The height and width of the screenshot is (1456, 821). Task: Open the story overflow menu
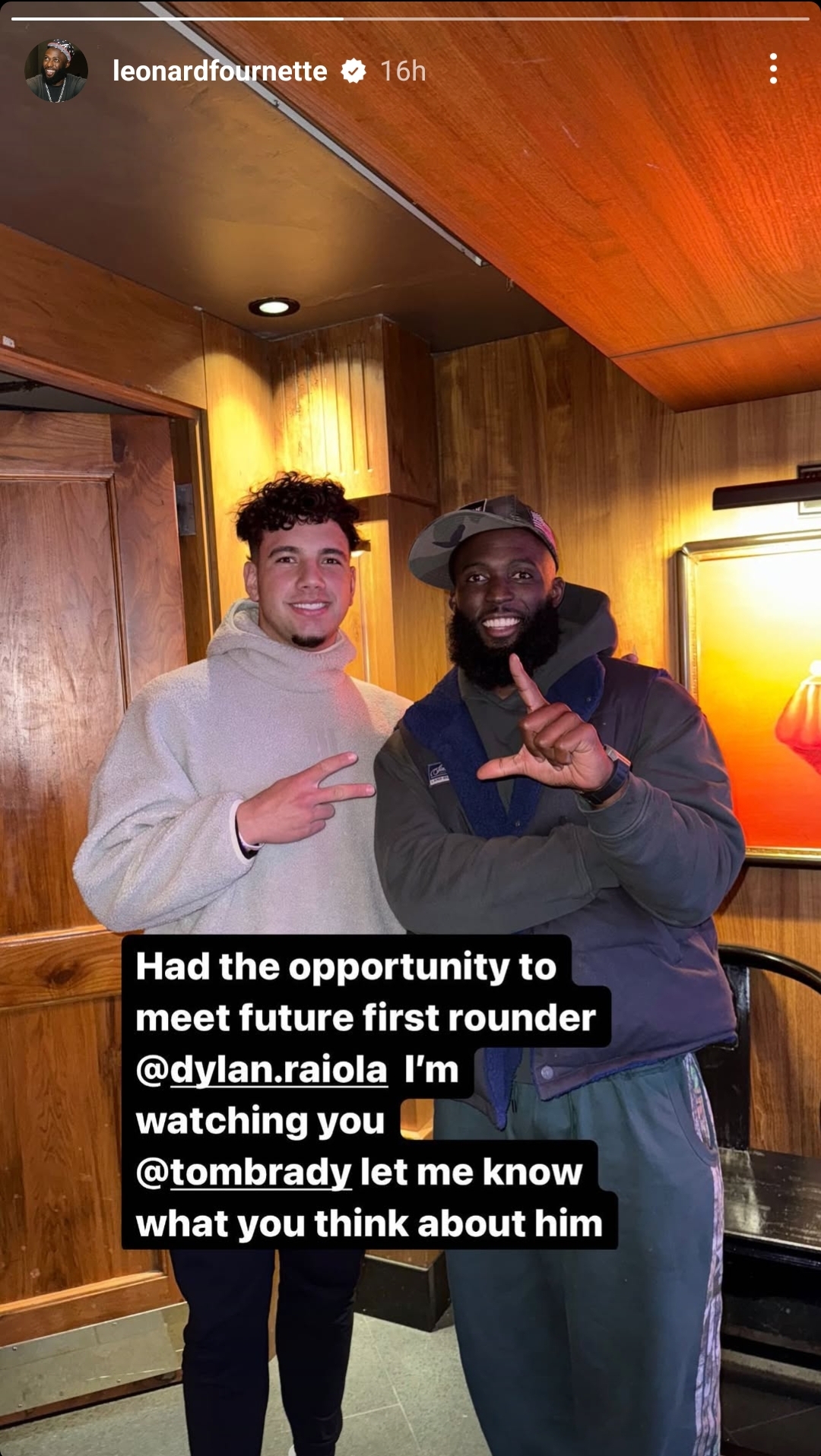[x=772, y=69]
